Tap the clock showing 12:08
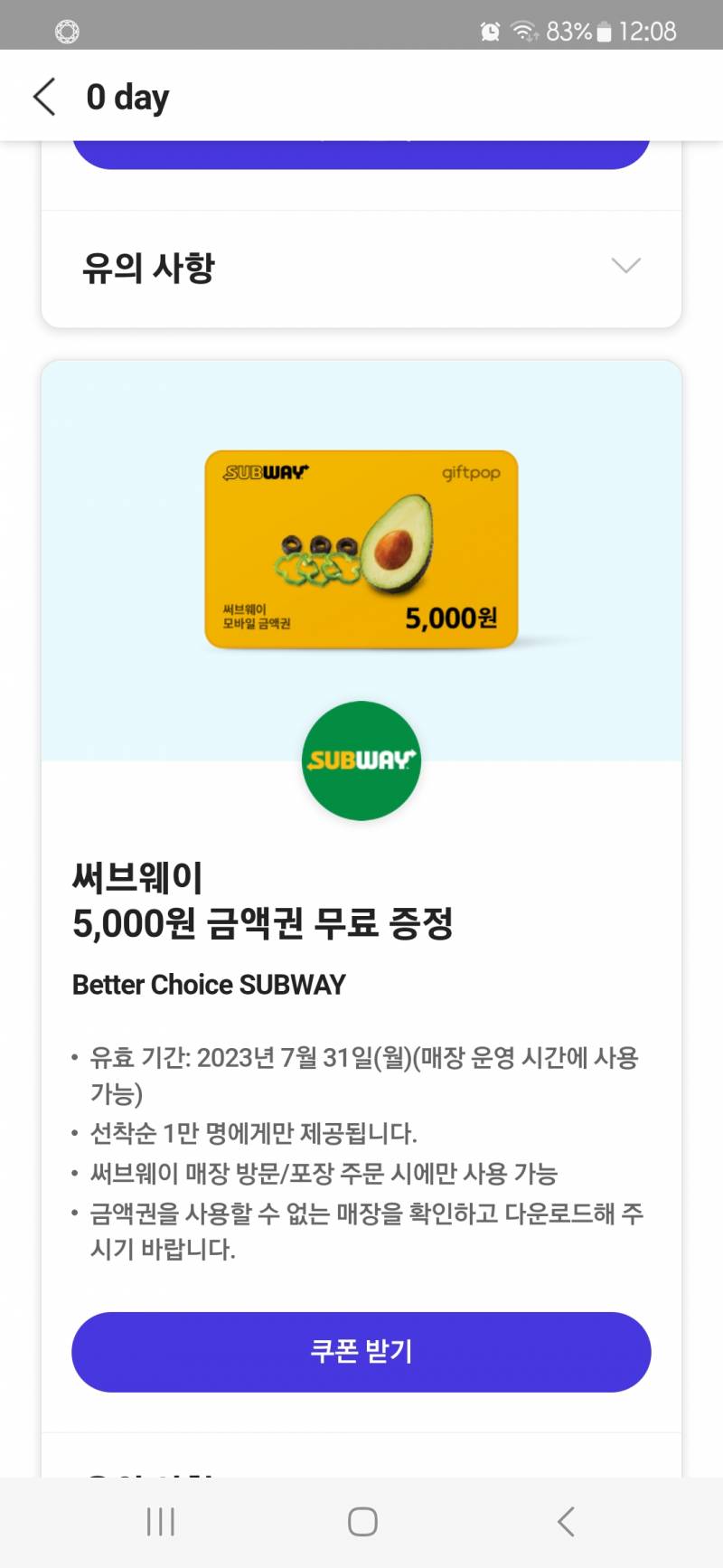723x1568 pixels. click(x=649, y=30)
